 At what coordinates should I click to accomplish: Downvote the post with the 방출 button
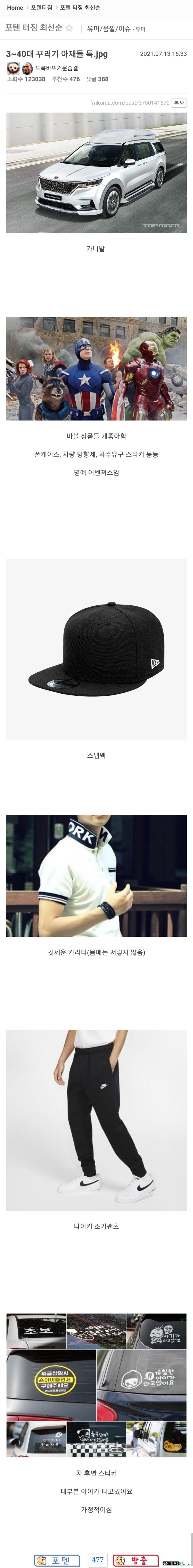coord(135,1560)
